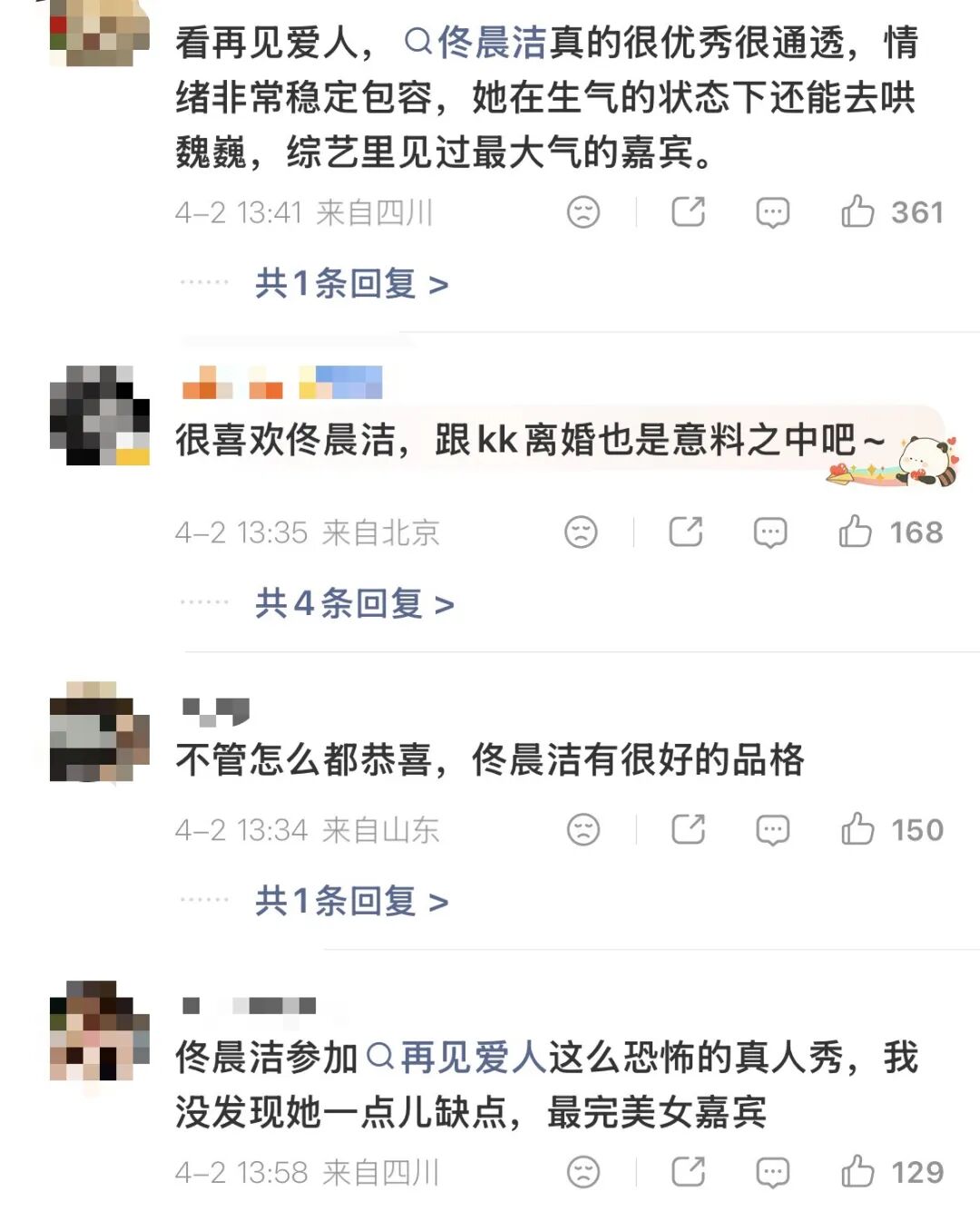
Task: Reply to the 不管怎么都恭喜 comment
Action: 773,830
